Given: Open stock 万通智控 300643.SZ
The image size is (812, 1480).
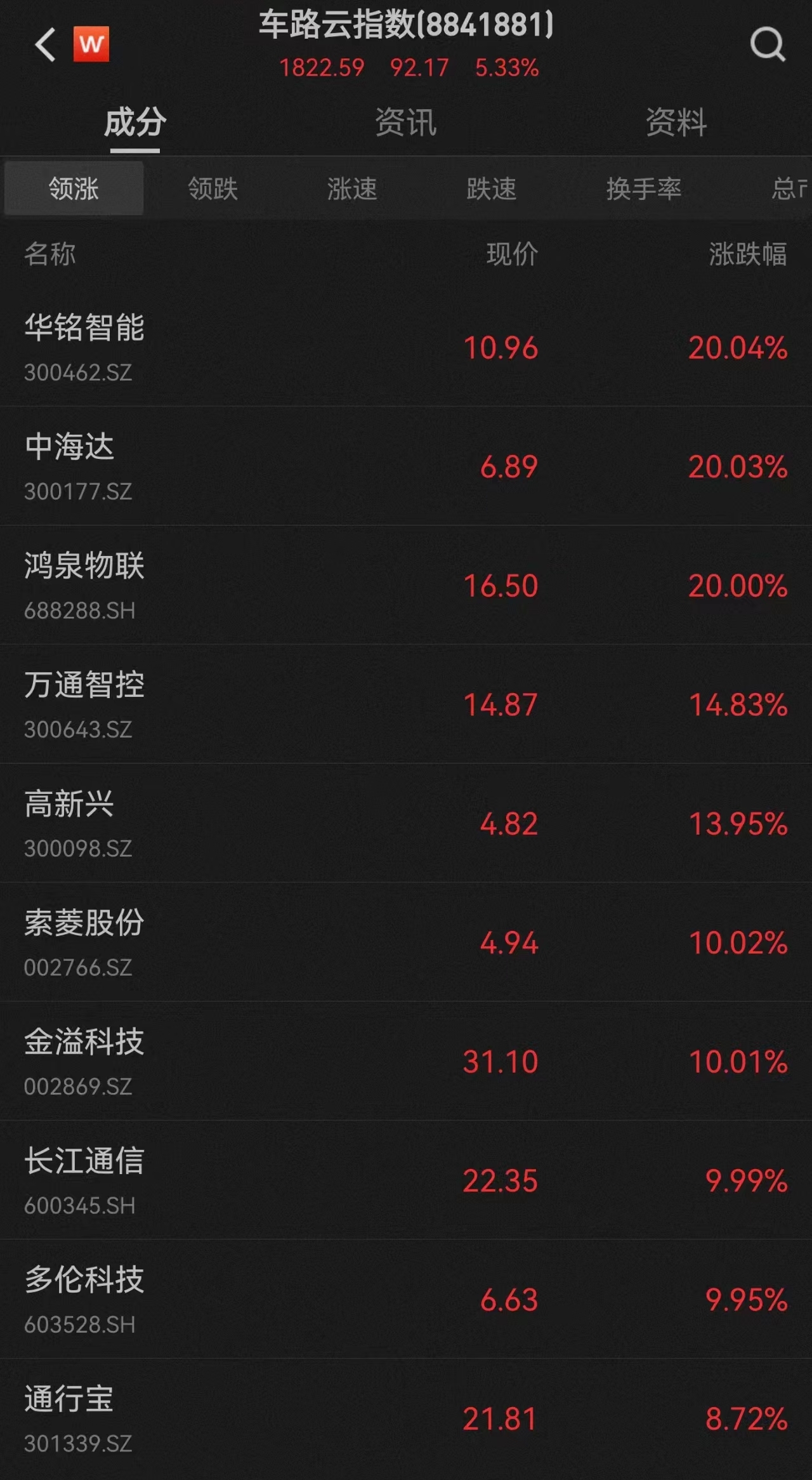Looking at the screenshot, I should [x=406, y=704].
